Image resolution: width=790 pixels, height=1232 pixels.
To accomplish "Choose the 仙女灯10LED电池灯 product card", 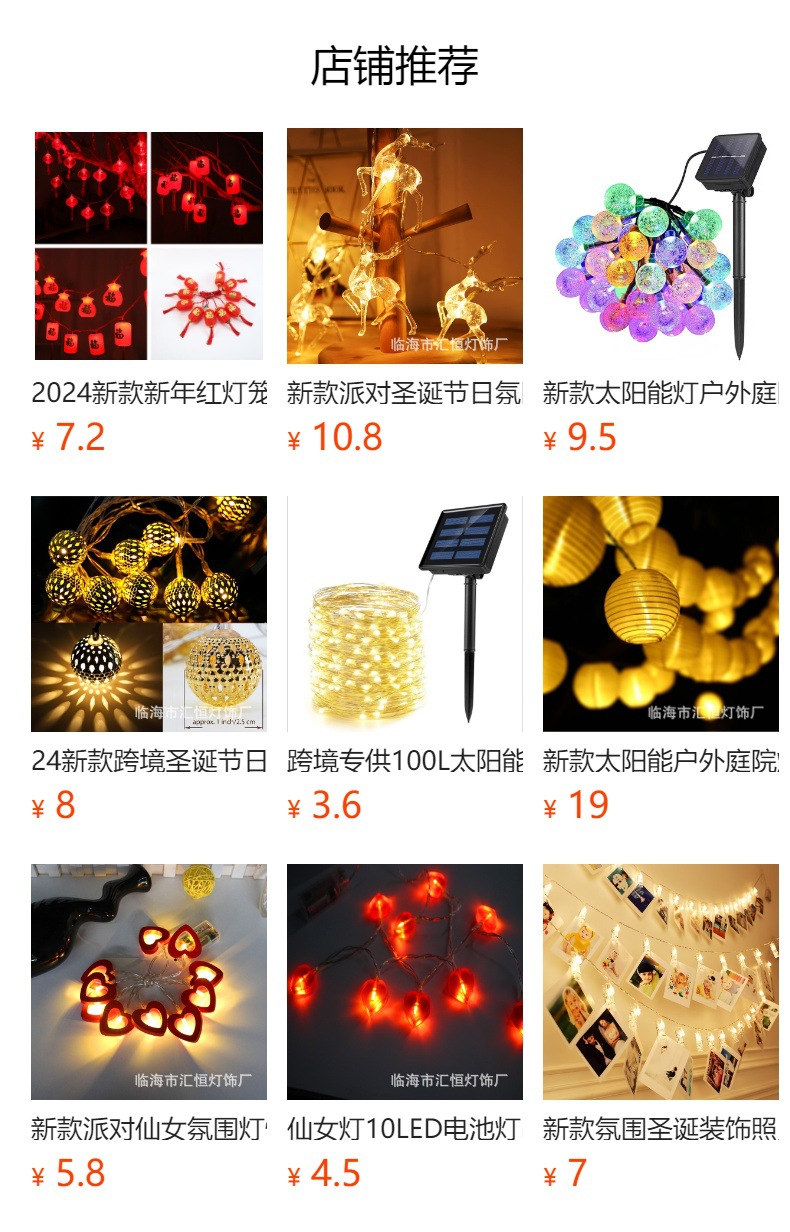I will point(404,982).
